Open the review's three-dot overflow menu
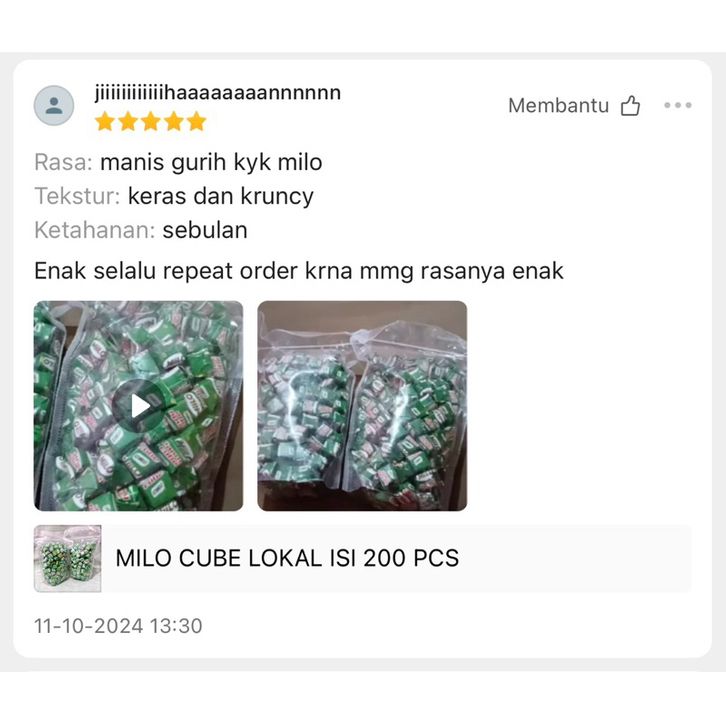The height and width of the screenshot is (726, 726). coord(677,106)
